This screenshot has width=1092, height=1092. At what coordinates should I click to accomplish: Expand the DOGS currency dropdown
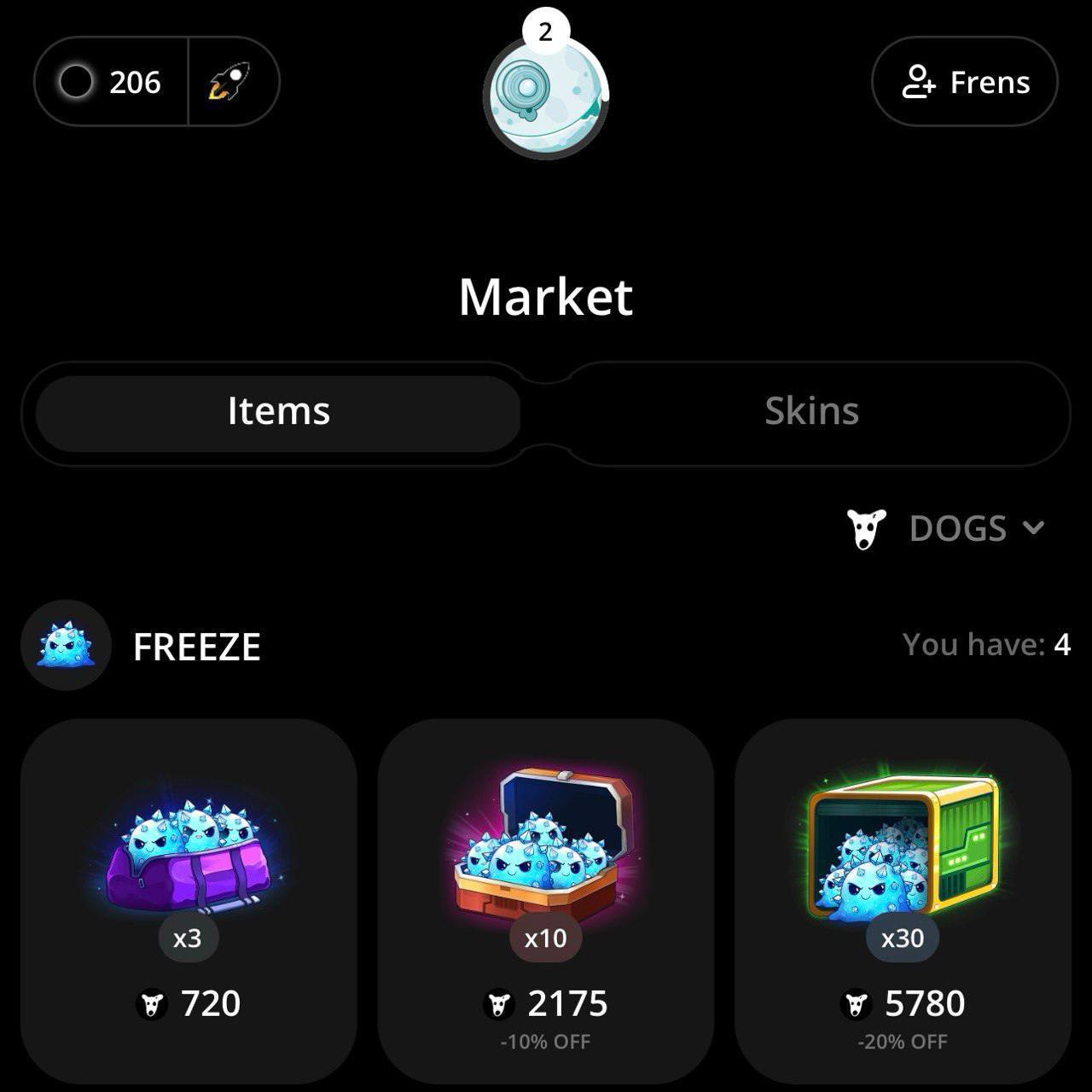pyautogui.click(x=947, y=528)
